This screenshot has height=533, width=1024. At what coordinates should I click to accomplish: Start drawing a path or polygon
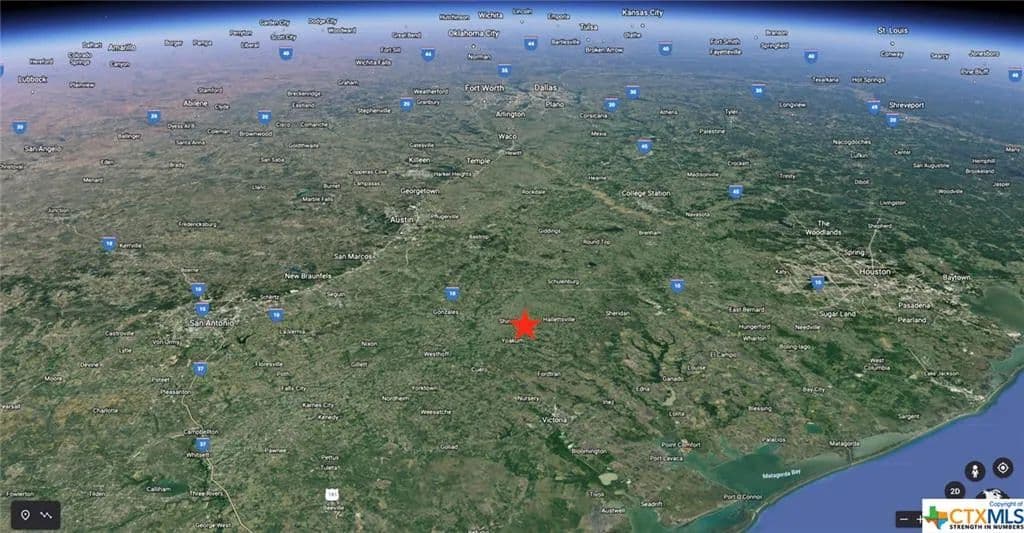click(x=46, y=515)
